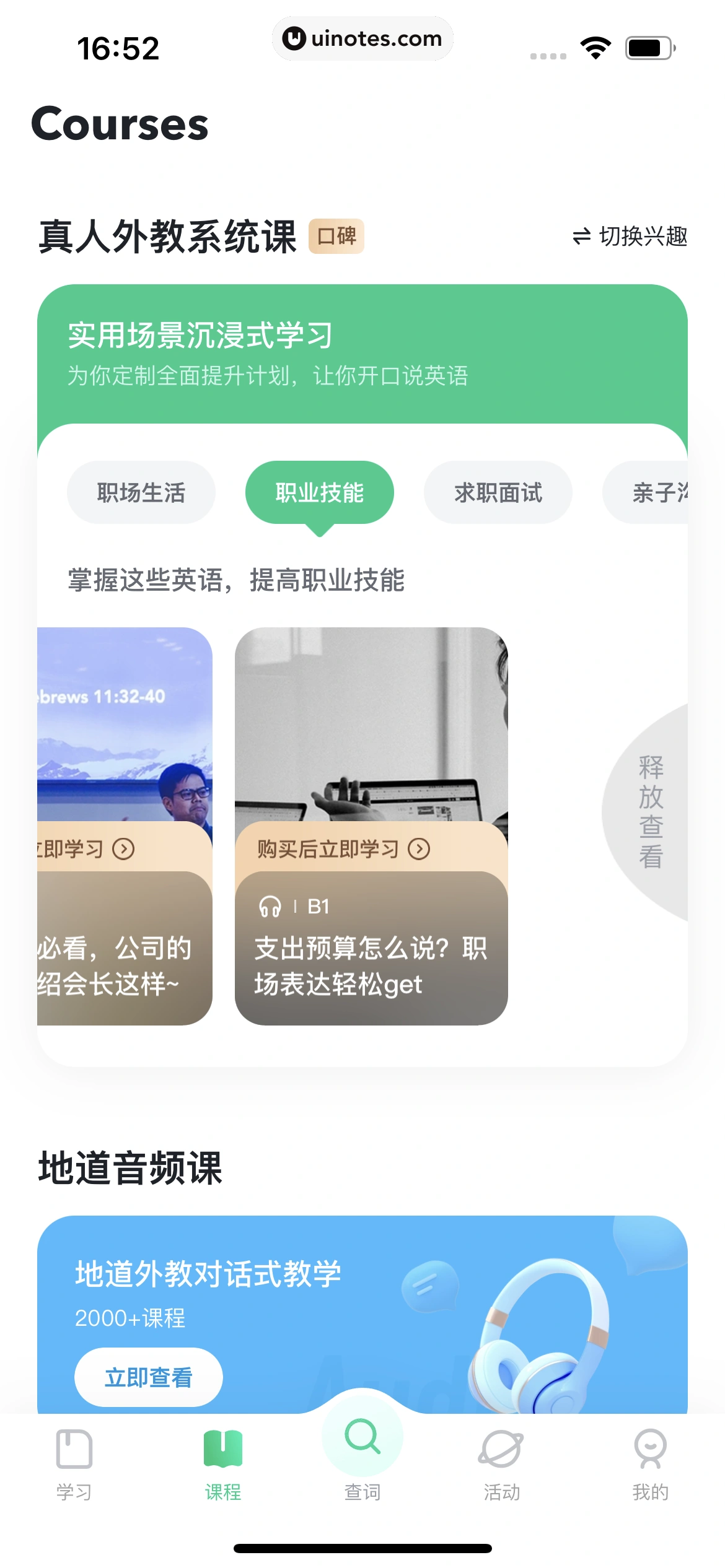The width and height of the screenshot is (725, 1568).
Task: Enable the 亲子 category chip on the right
Action: [x=659, y=492]
